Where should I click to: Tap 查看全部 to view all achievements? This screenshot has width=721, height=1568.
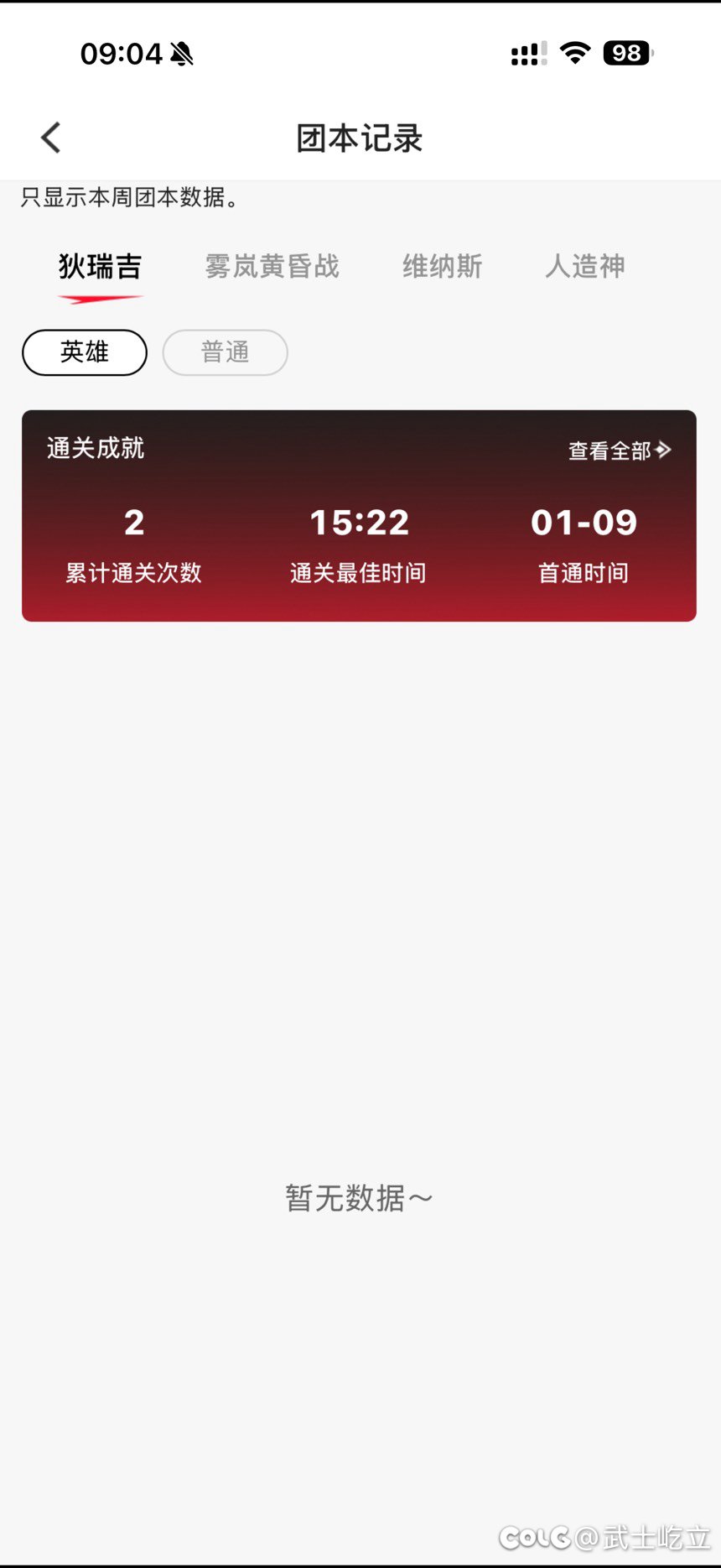[x=619, y=451]
